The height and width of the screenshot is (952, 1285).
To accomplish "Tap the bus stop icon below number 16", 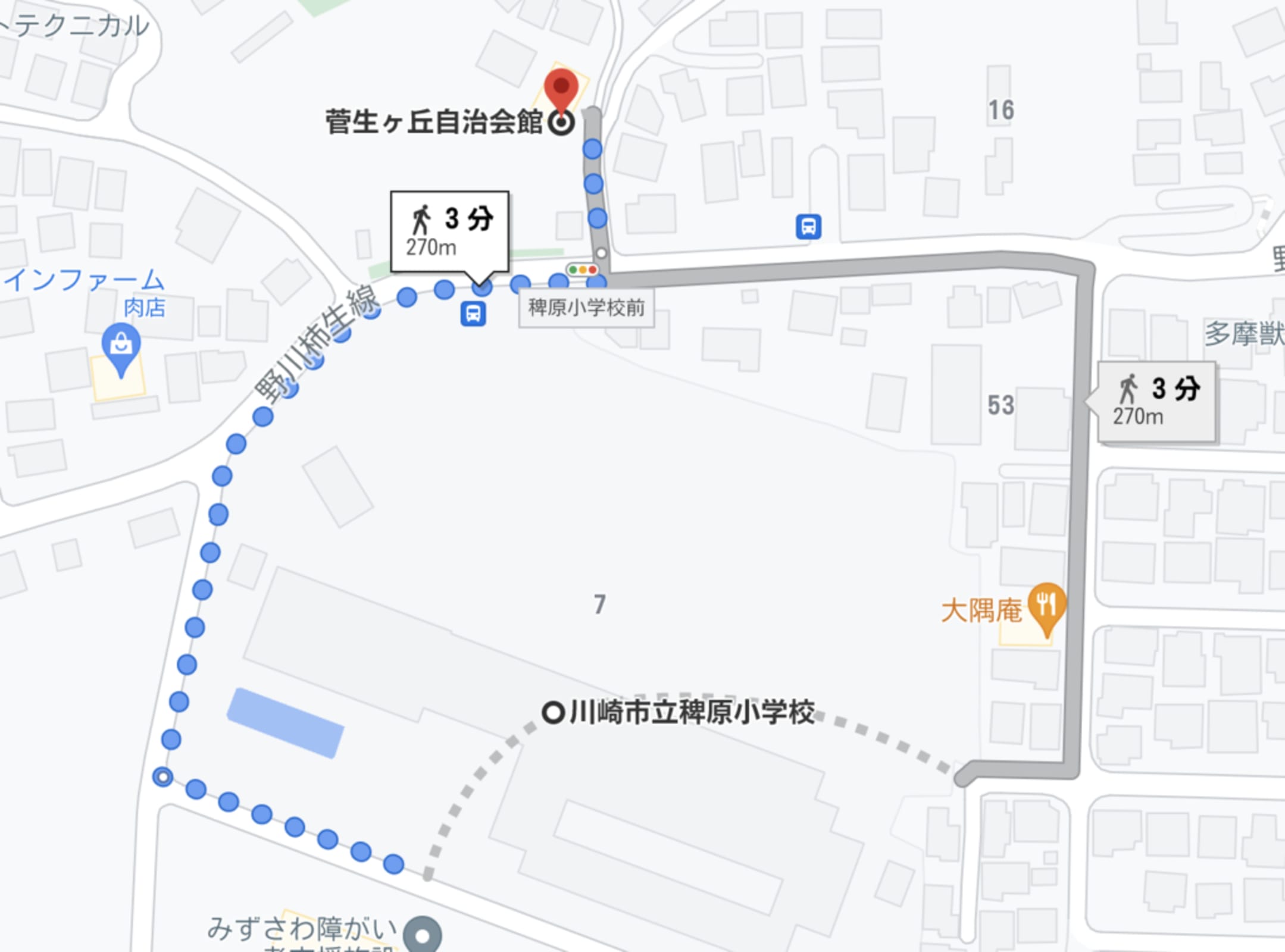I will coord(808,227).
